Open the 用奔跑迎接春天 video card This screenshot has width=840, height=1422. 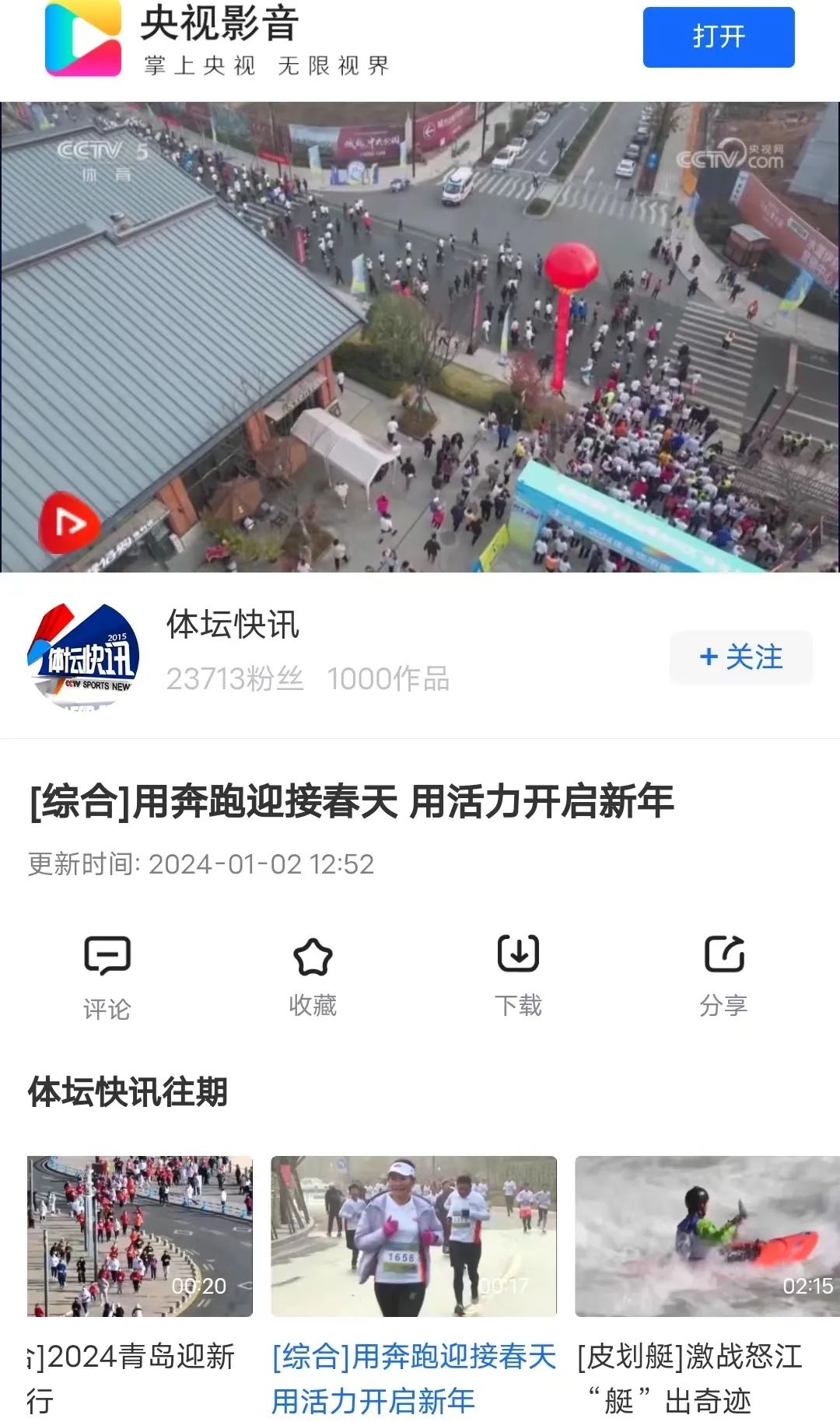[x=414, y=1235]
